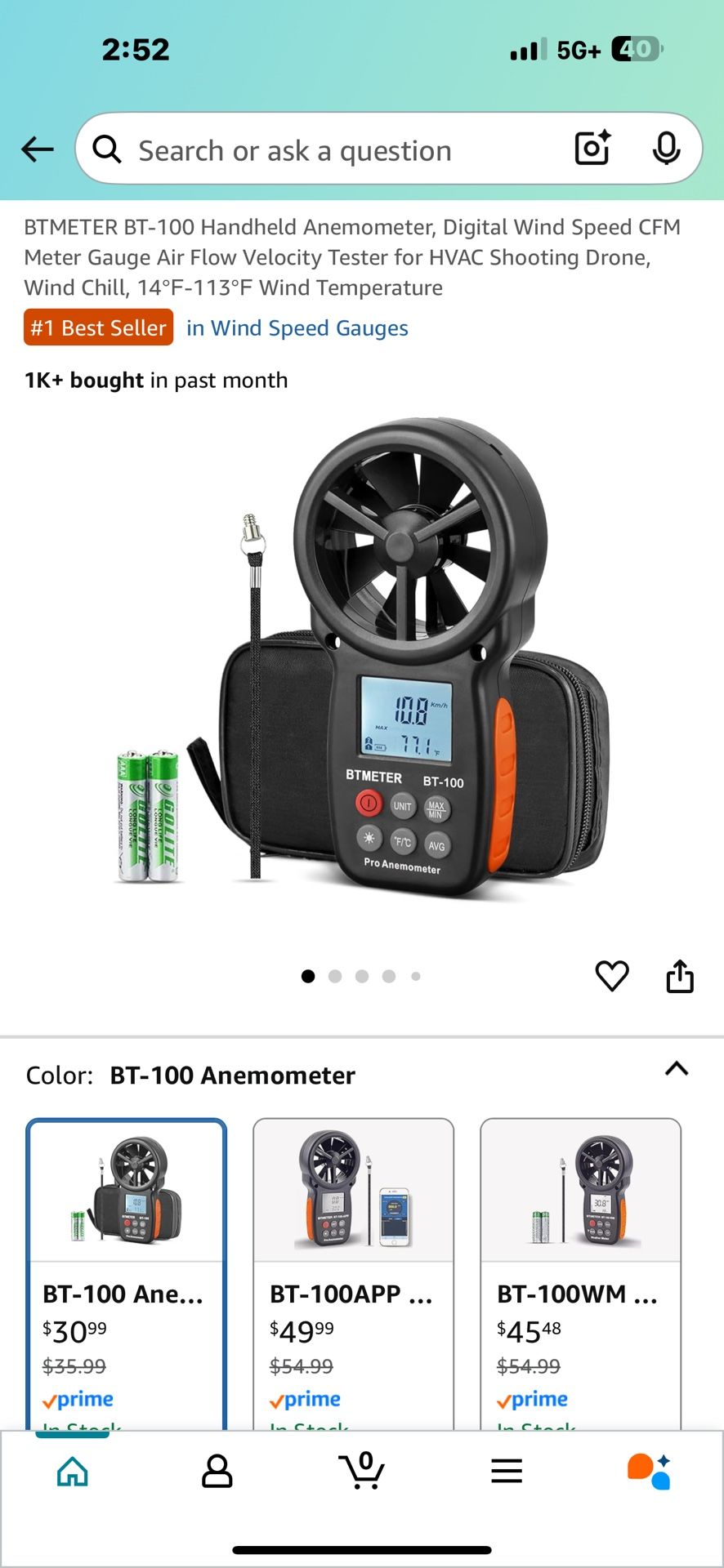Open the account profile tab
Screen dimensions: 724x1568
coord(217,1472)
